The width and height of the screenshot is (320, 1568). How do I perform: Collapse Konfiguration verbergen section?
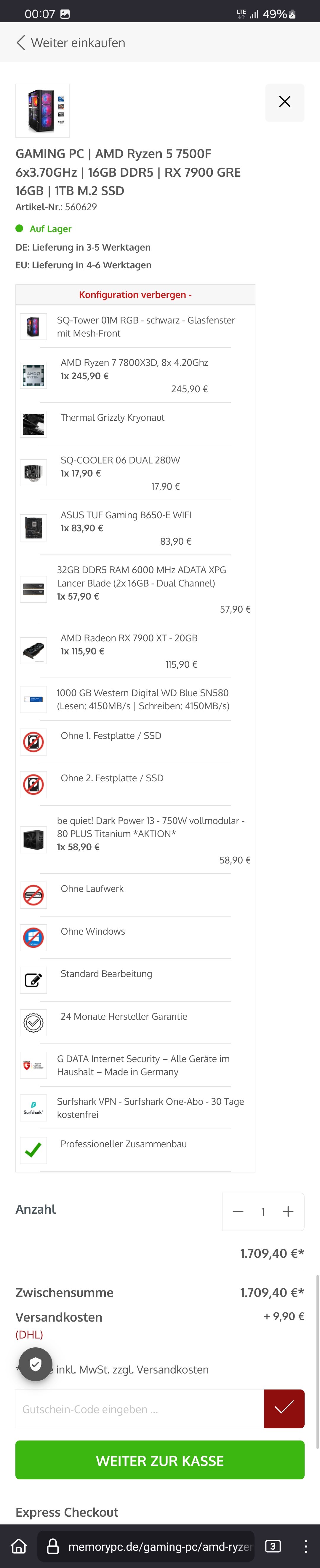[x=135, y=295]
